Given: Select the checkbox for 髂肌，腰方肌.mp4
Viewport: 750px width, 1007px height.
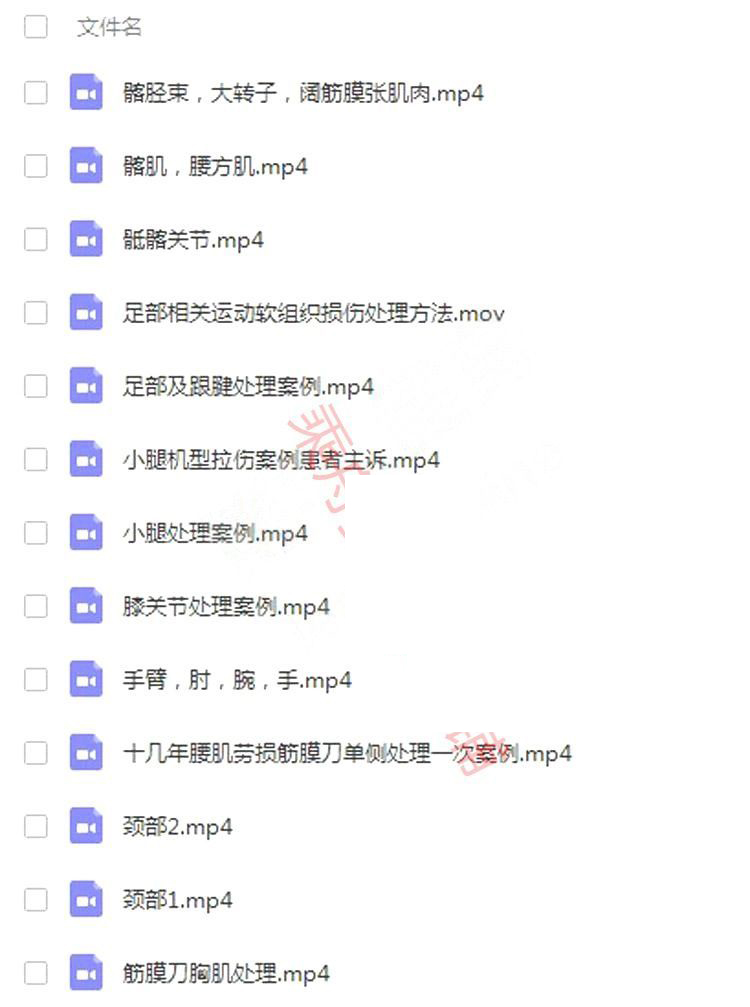Looking at the screenshot, I should pos(36,167).
